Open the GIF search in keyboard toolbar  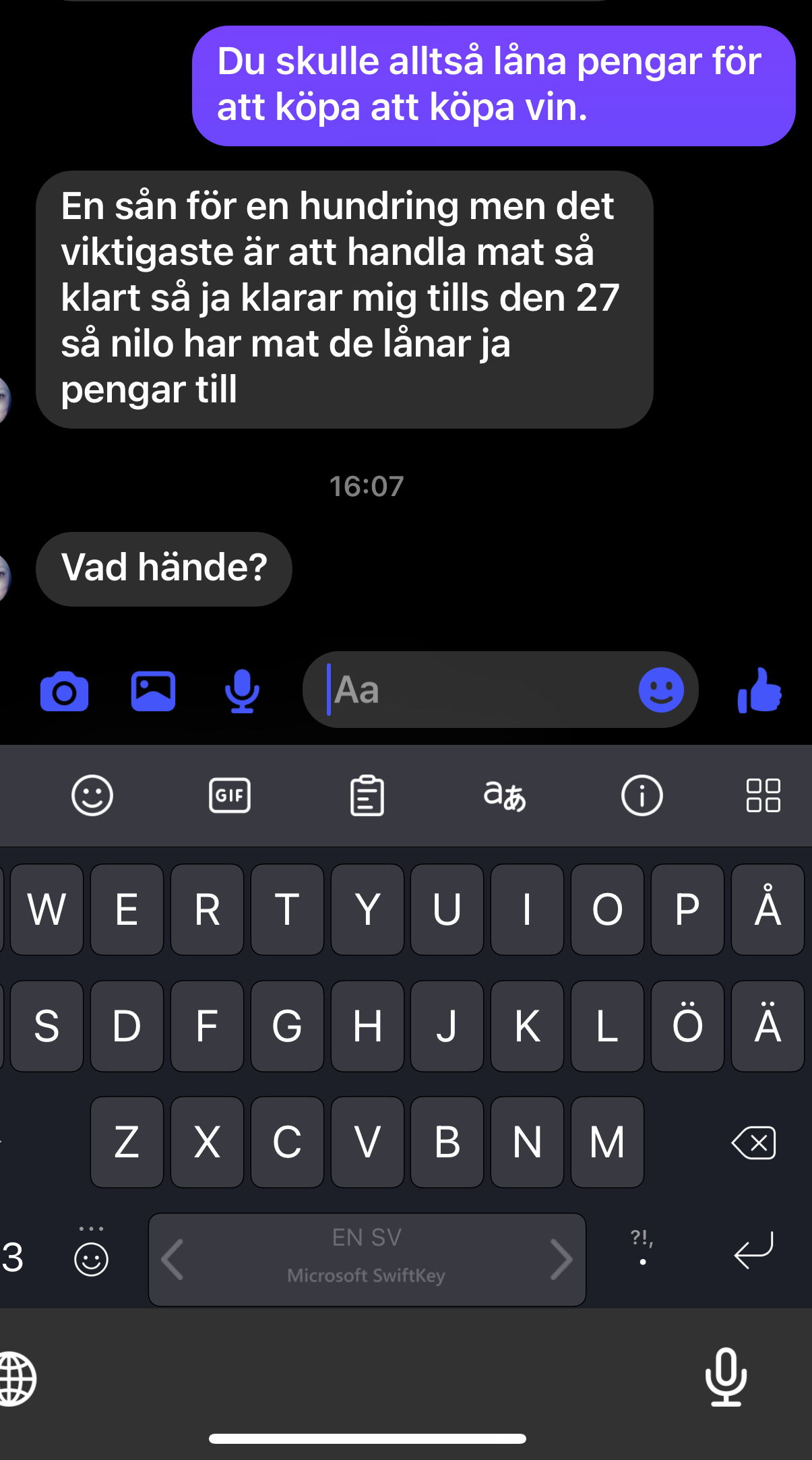click(x=230, y=795)
